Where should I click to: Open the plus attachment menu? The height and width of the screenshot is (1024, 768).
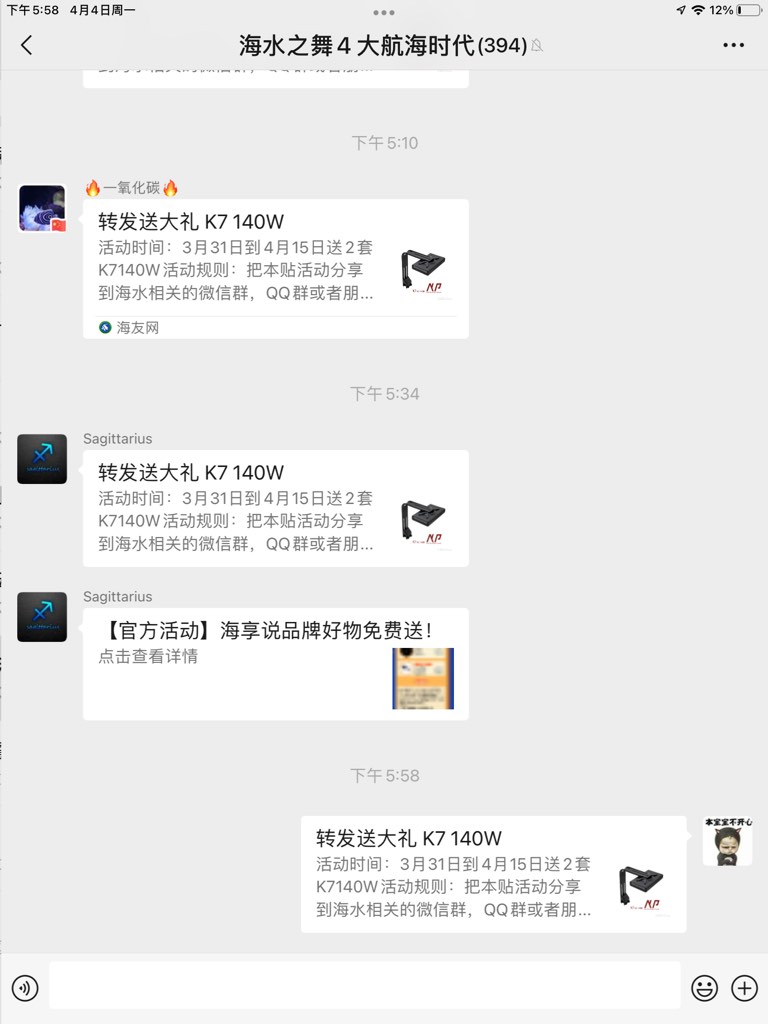point(745,989)
